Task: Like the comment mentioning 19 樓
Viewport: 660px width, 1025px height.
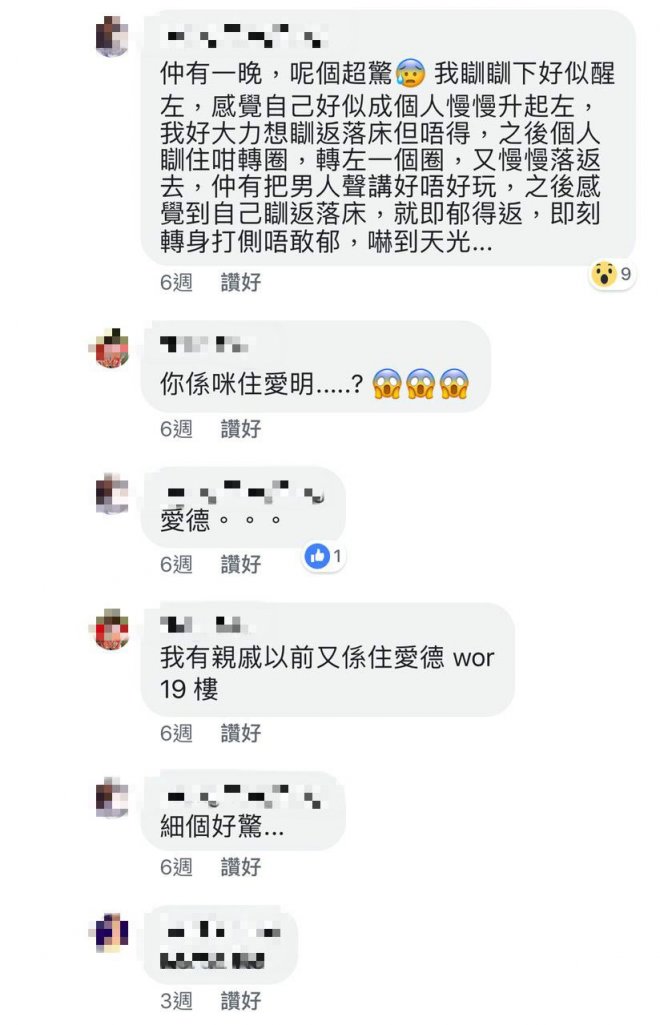Action: [241, 733]
